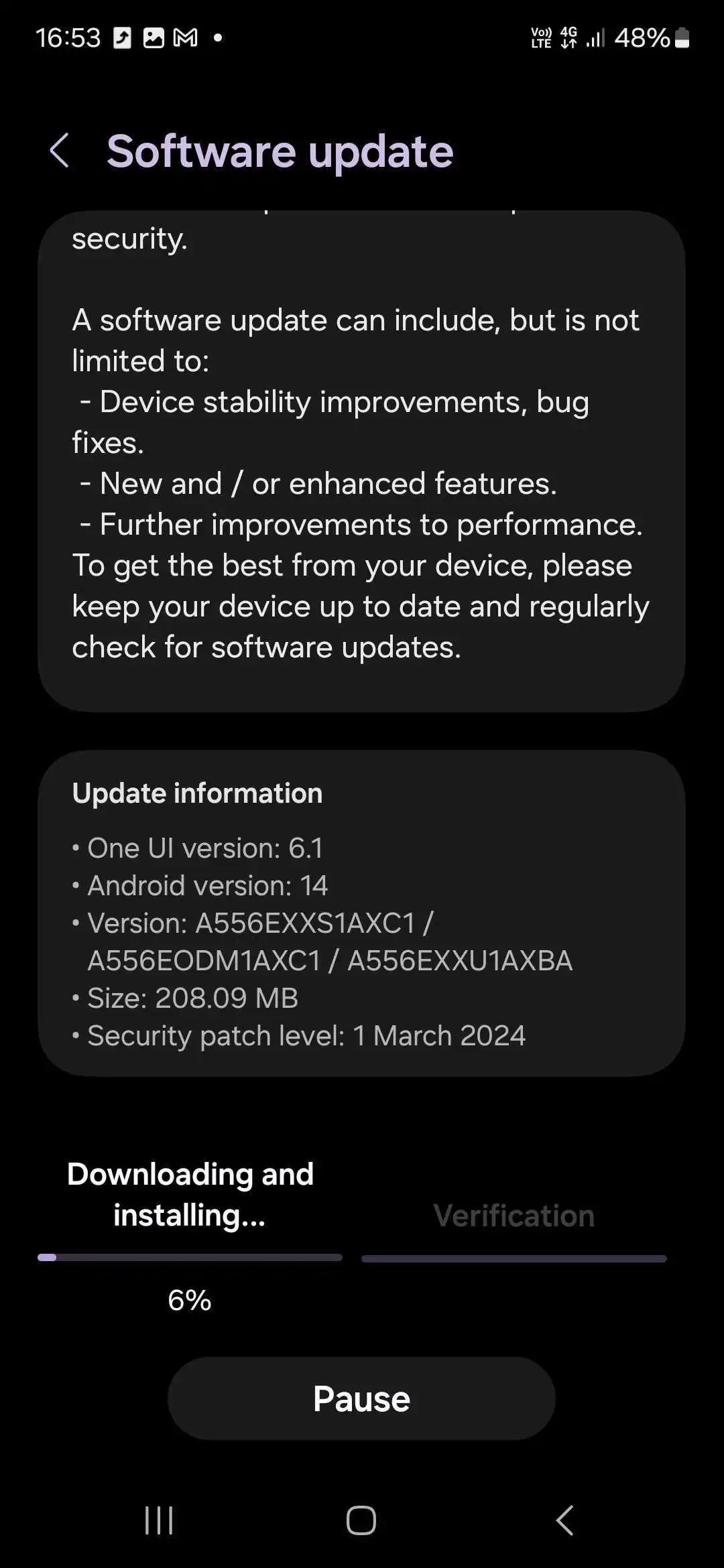The width and height of the screenshot is (724, 1568).
Task: Tap the Gallery notification icon
Action: pos(153,38)
